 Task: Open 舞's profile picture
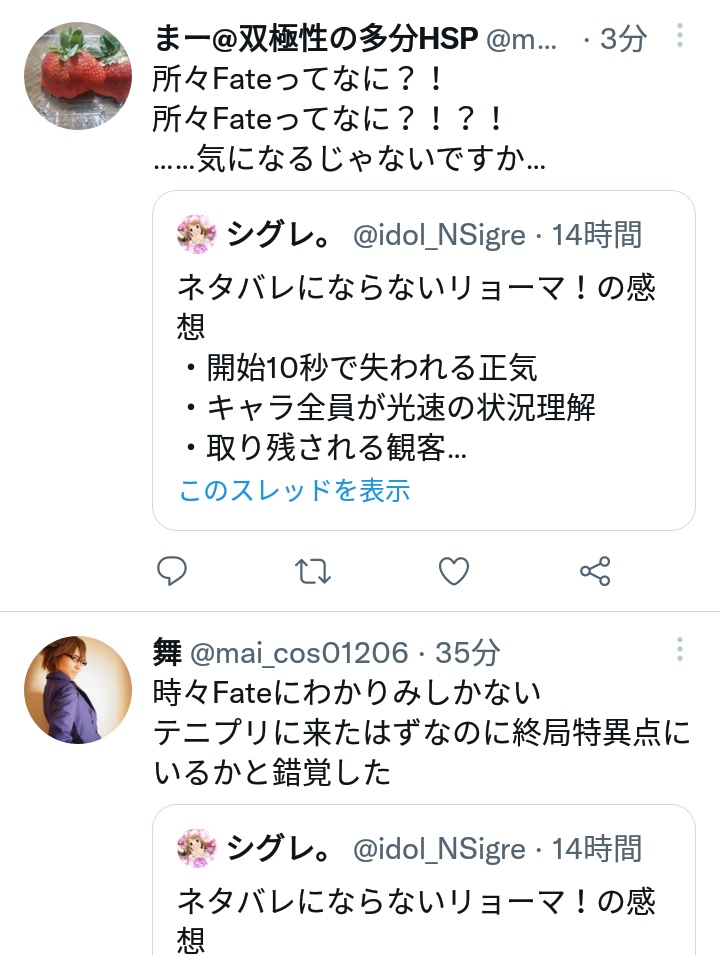point(78,689)
